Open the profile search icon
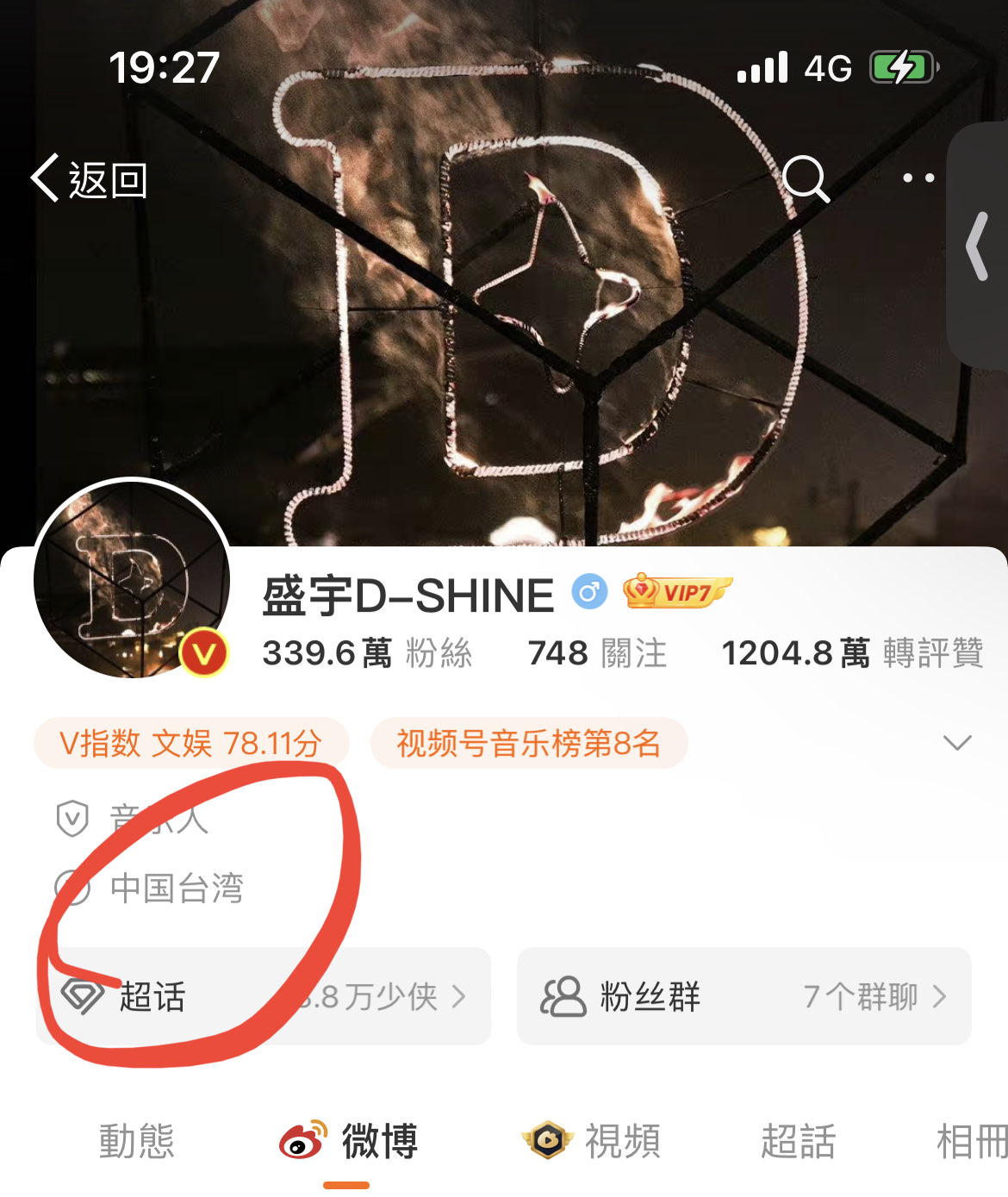 [x=806, y=178]
